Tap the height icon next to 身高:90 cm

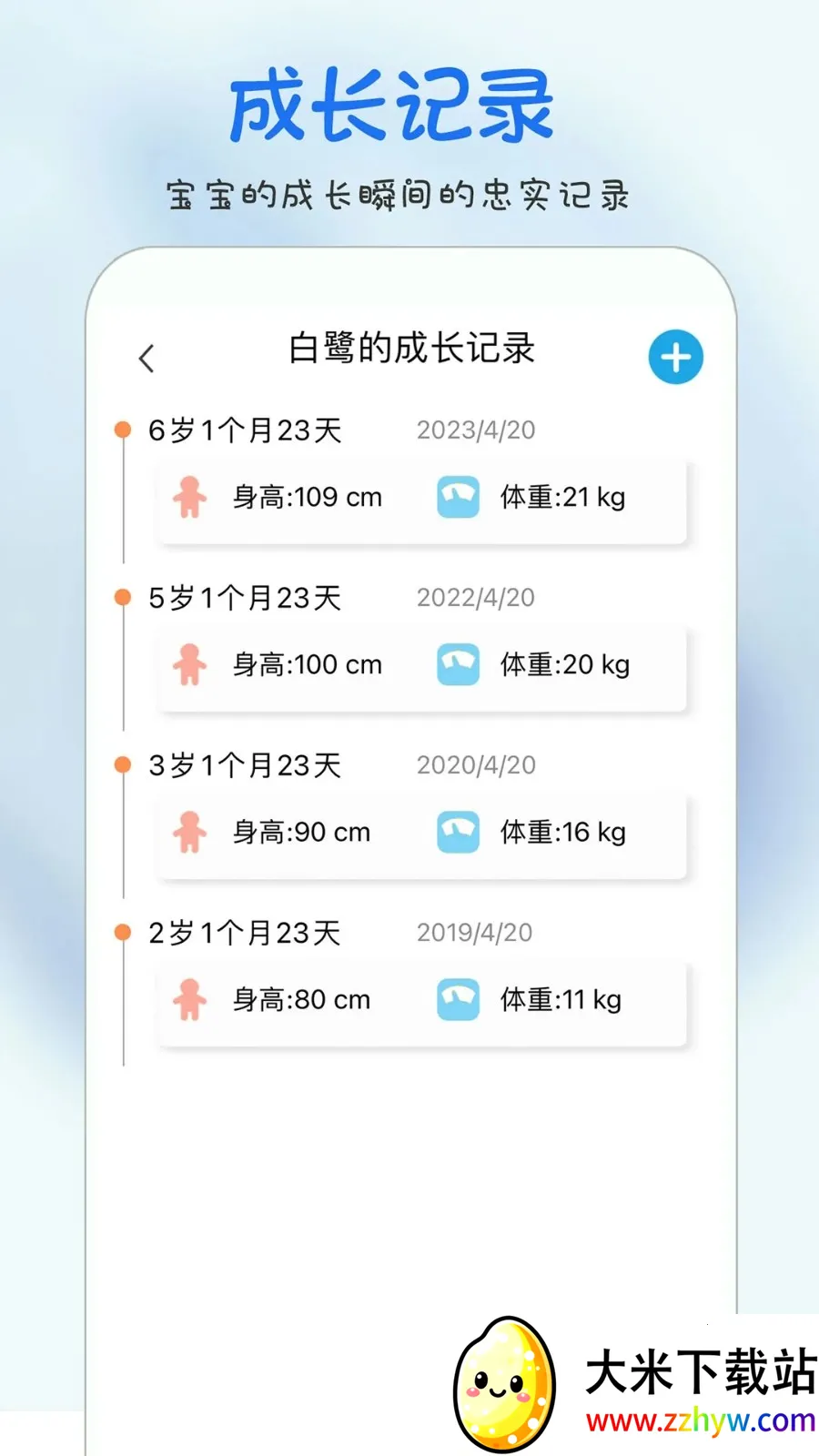(x=189, y=832)
